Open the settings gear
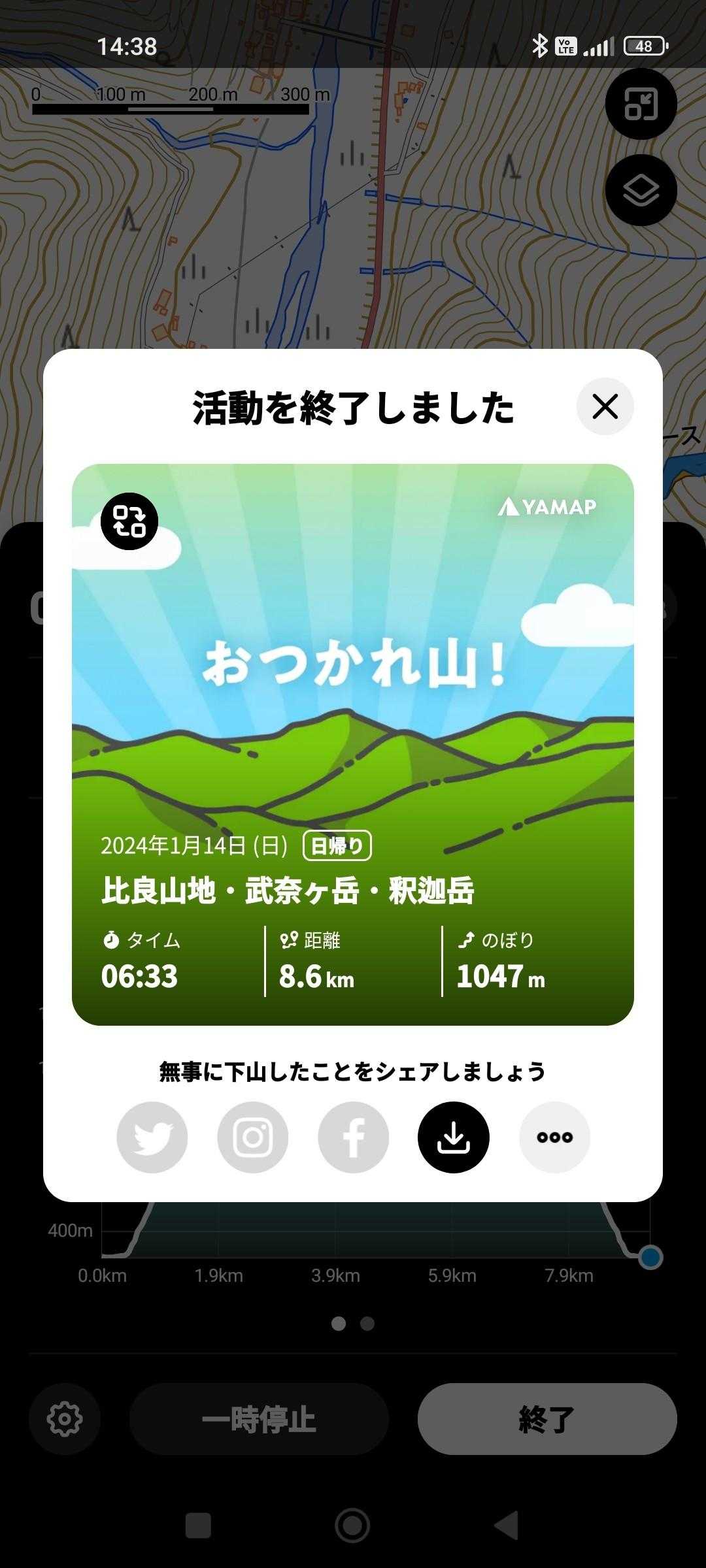 [64, 1419]
